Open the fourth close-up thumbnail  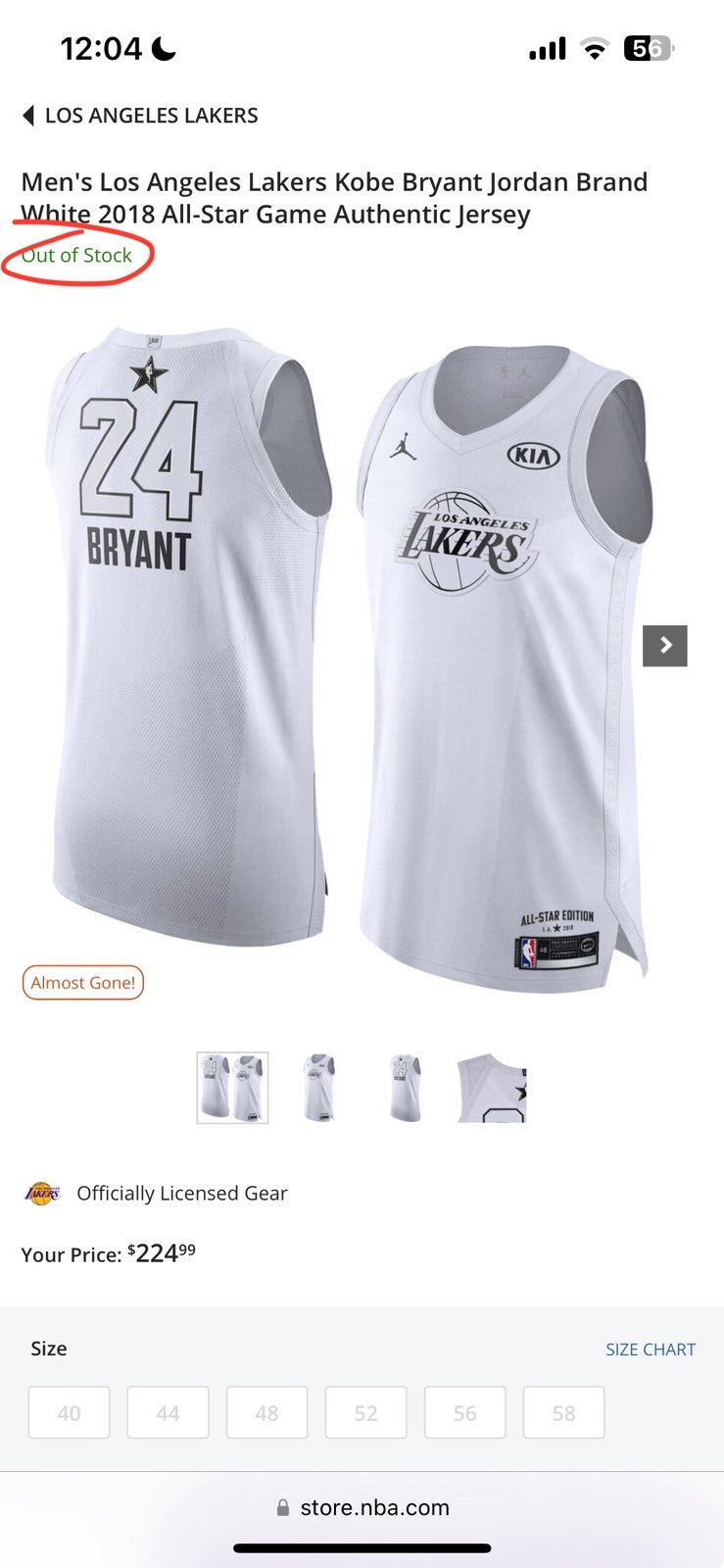point(492,1088)
